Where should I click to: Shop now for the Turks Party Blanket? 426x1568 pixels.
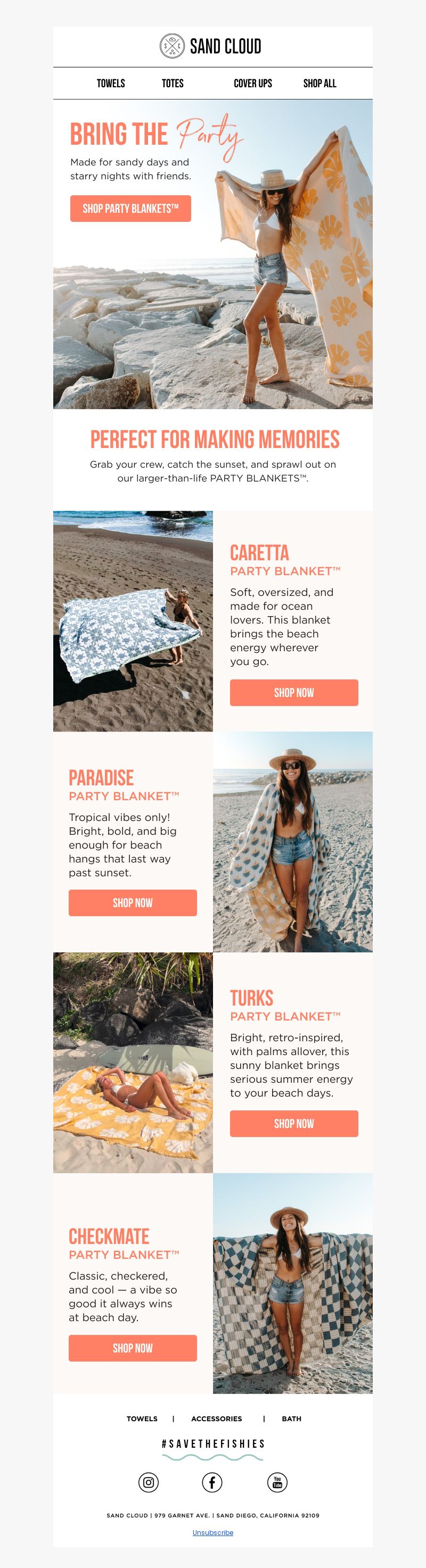[294, 1124]
